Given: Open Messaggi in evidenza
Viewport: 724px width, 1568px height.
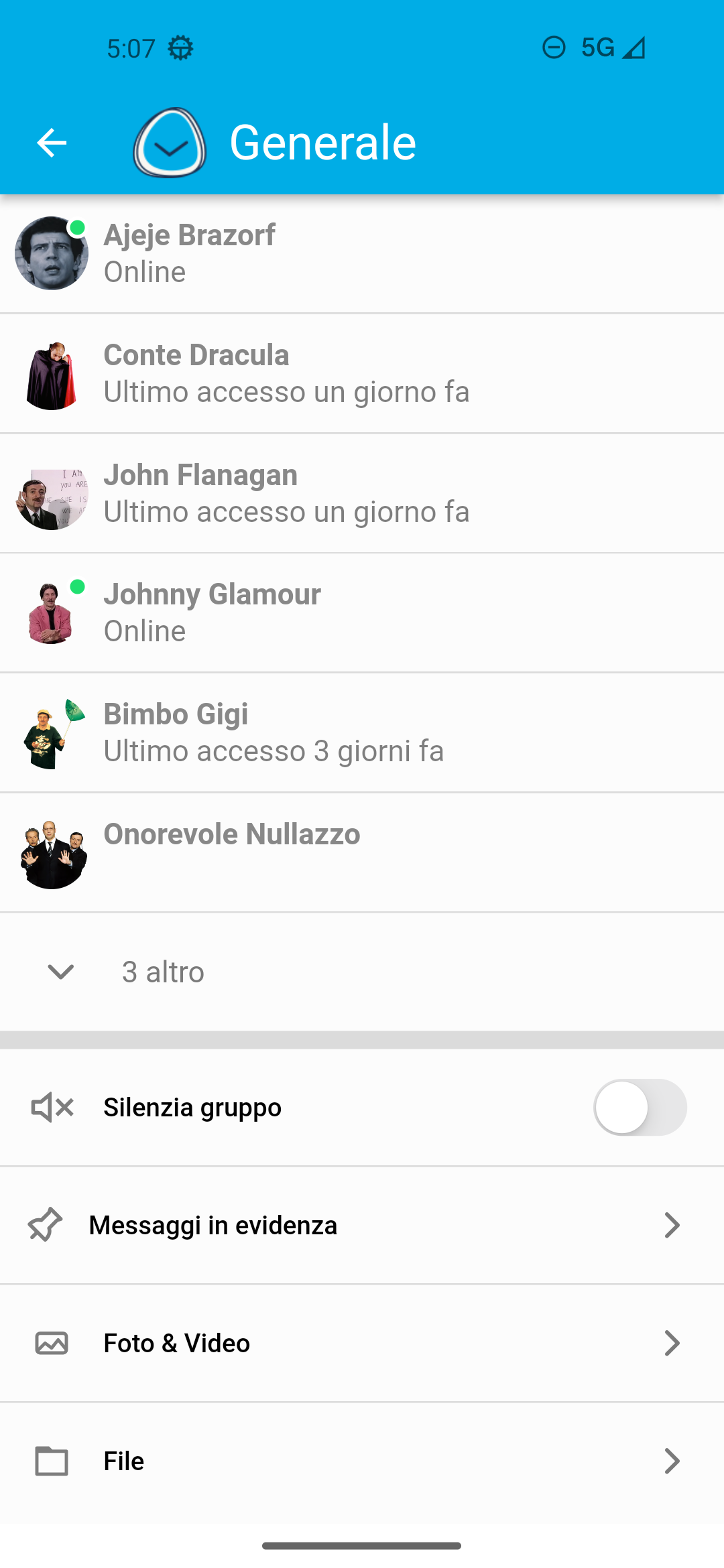Looking at the screenshot, I should (362, 1225).
